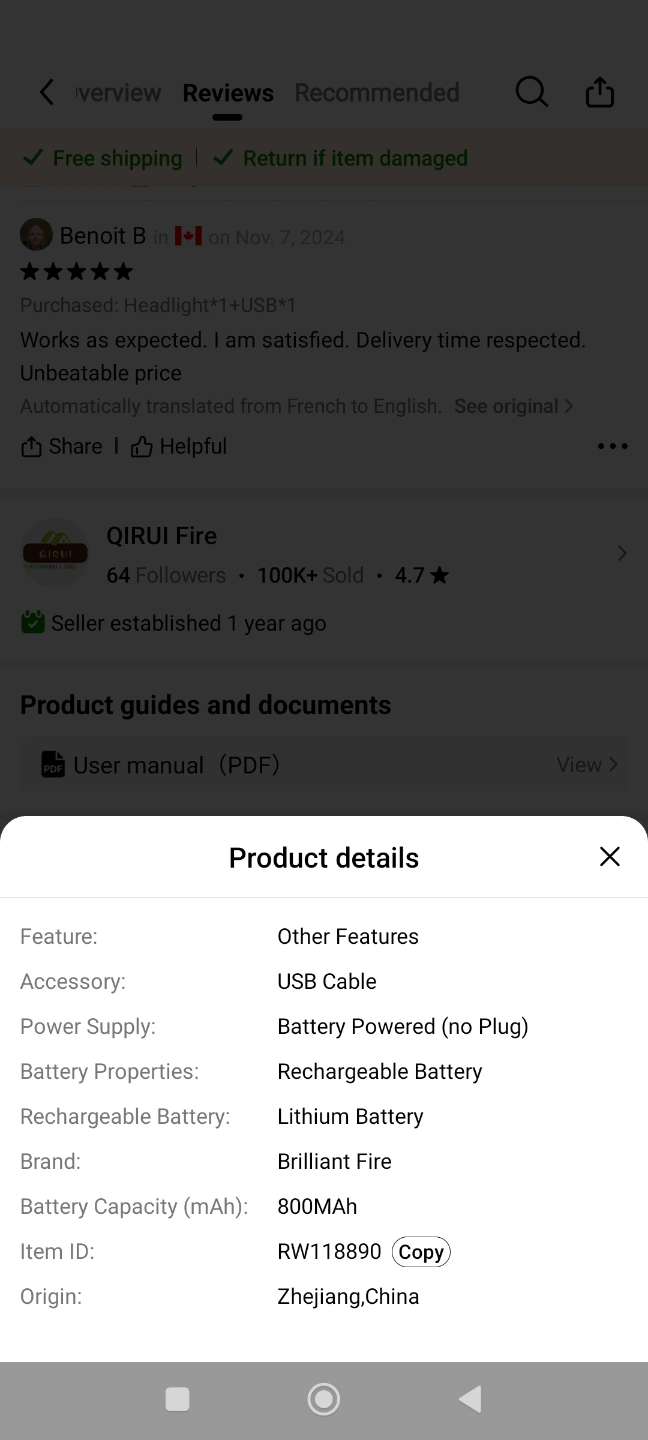This screenshot has height=1440, width=648.
Task: Open the recent apps view
Action: coord(178,1399)
